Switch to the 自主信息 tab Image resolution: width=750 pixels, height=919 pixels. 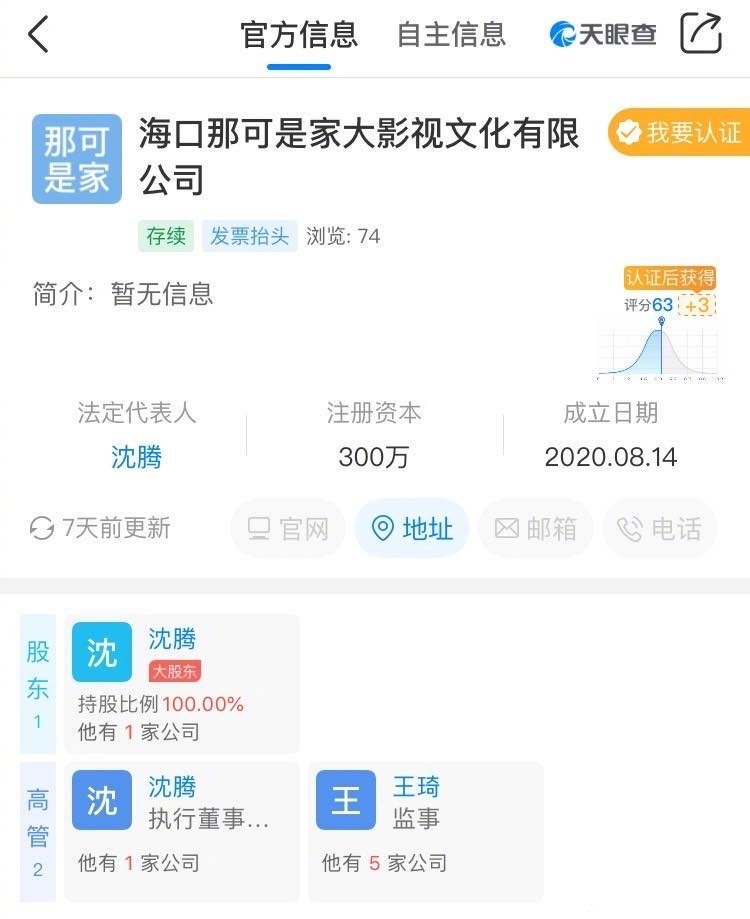tap(452, 33)
